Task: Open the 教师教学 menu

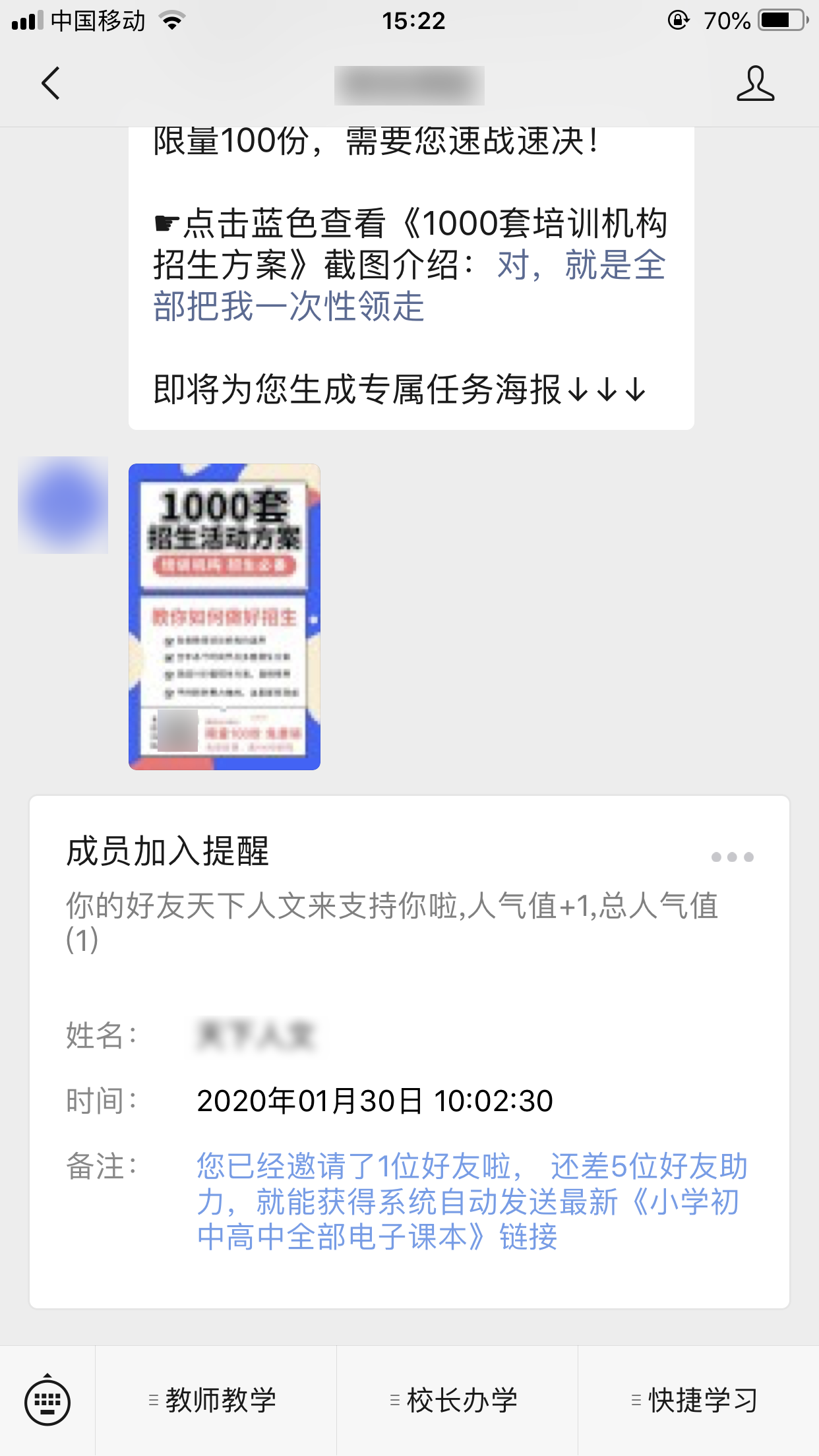Action: (216, 1401)
